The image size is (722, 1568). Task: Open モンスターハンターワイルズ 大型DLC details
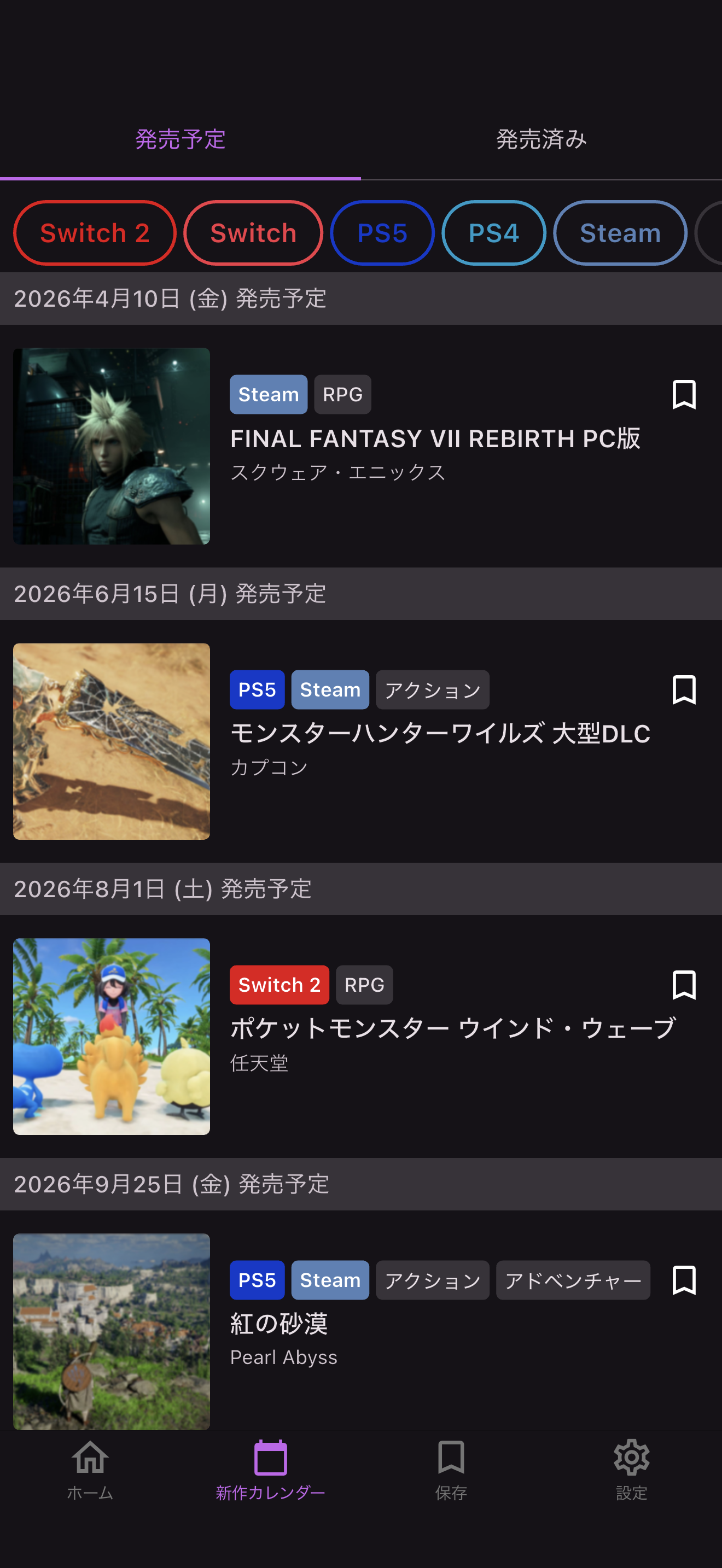pyautogui.click(x=440, y=734)
